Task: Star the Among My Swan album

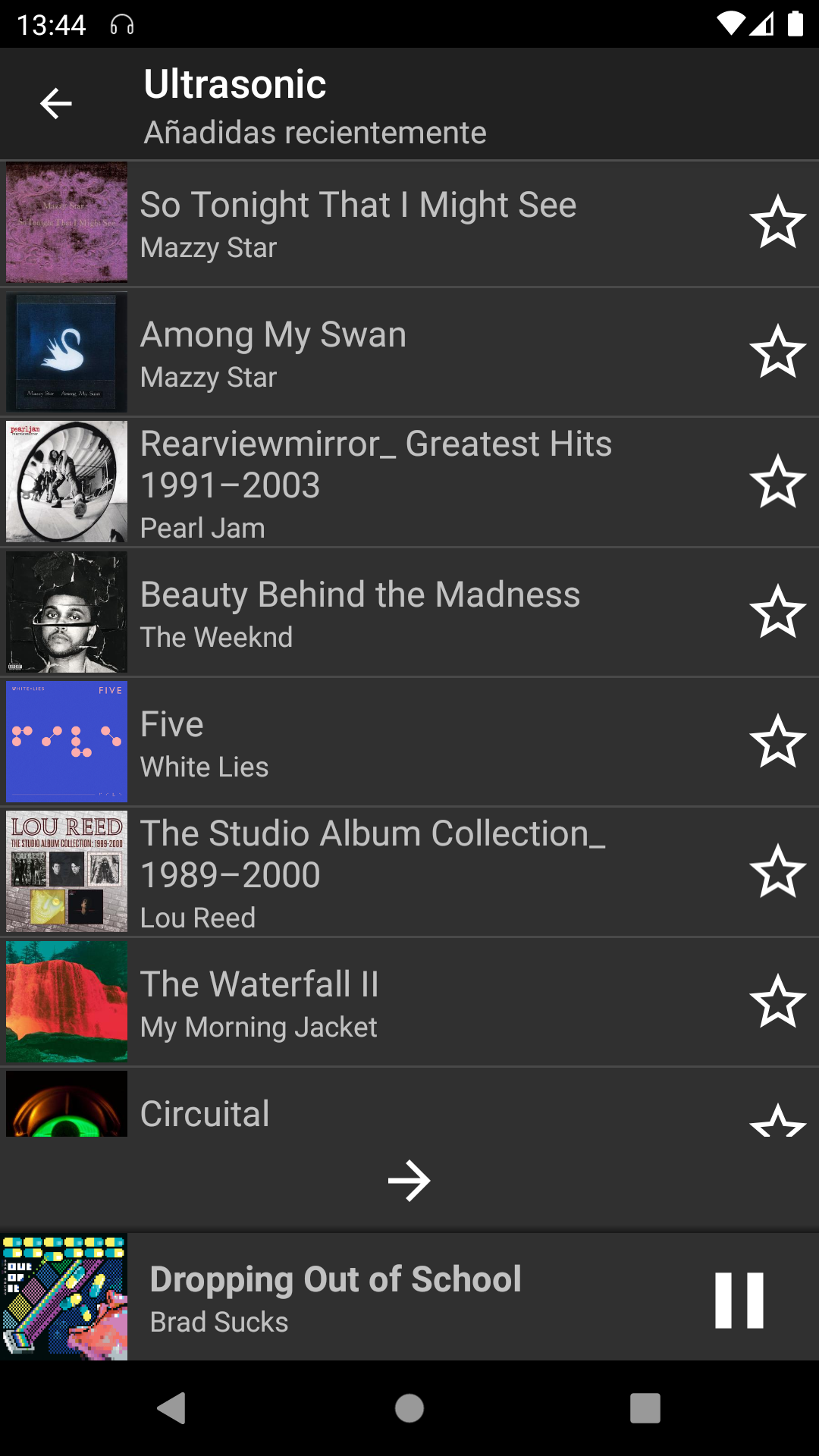Action: pyautogui.click(x=777, y=353)
